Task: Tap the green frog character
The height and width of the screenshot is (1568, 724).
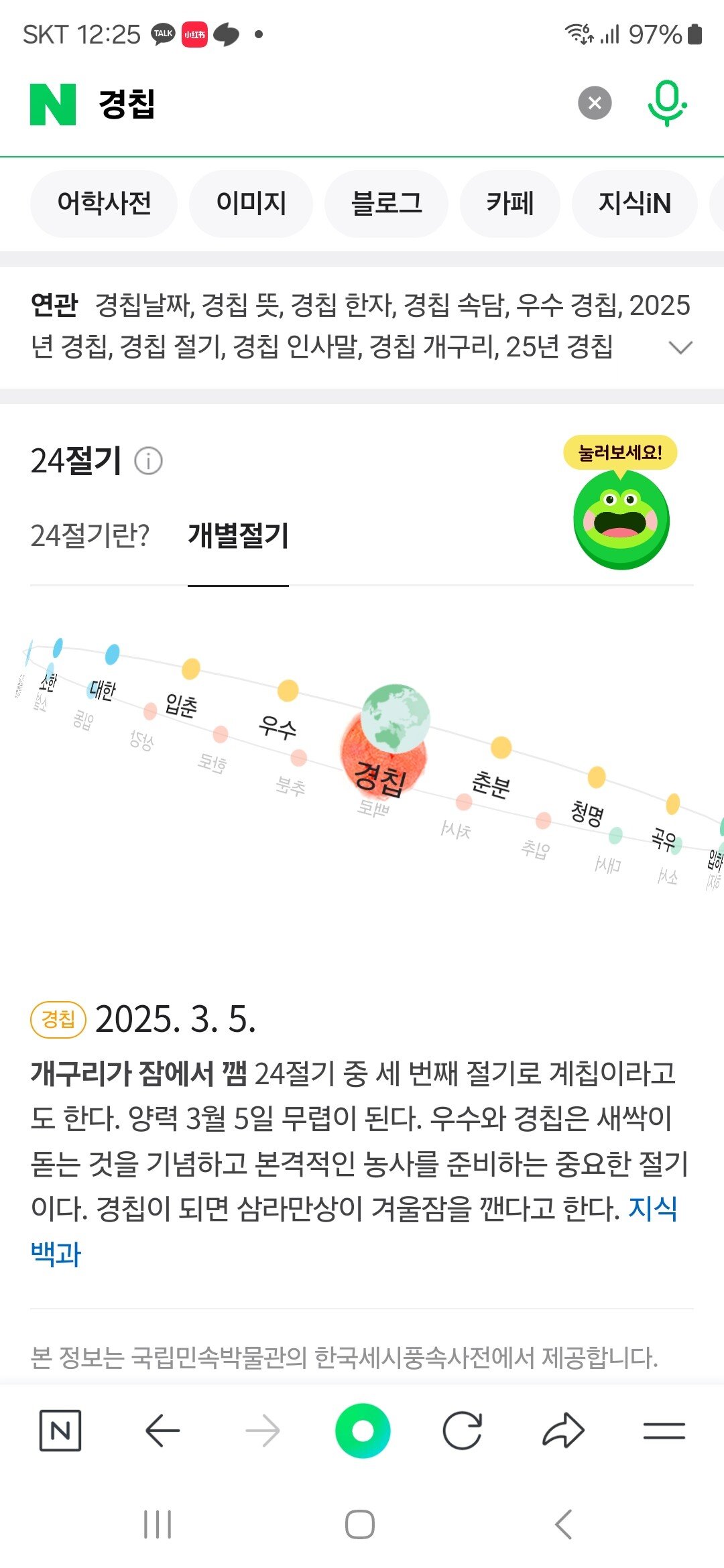Action: coord(621,521)
